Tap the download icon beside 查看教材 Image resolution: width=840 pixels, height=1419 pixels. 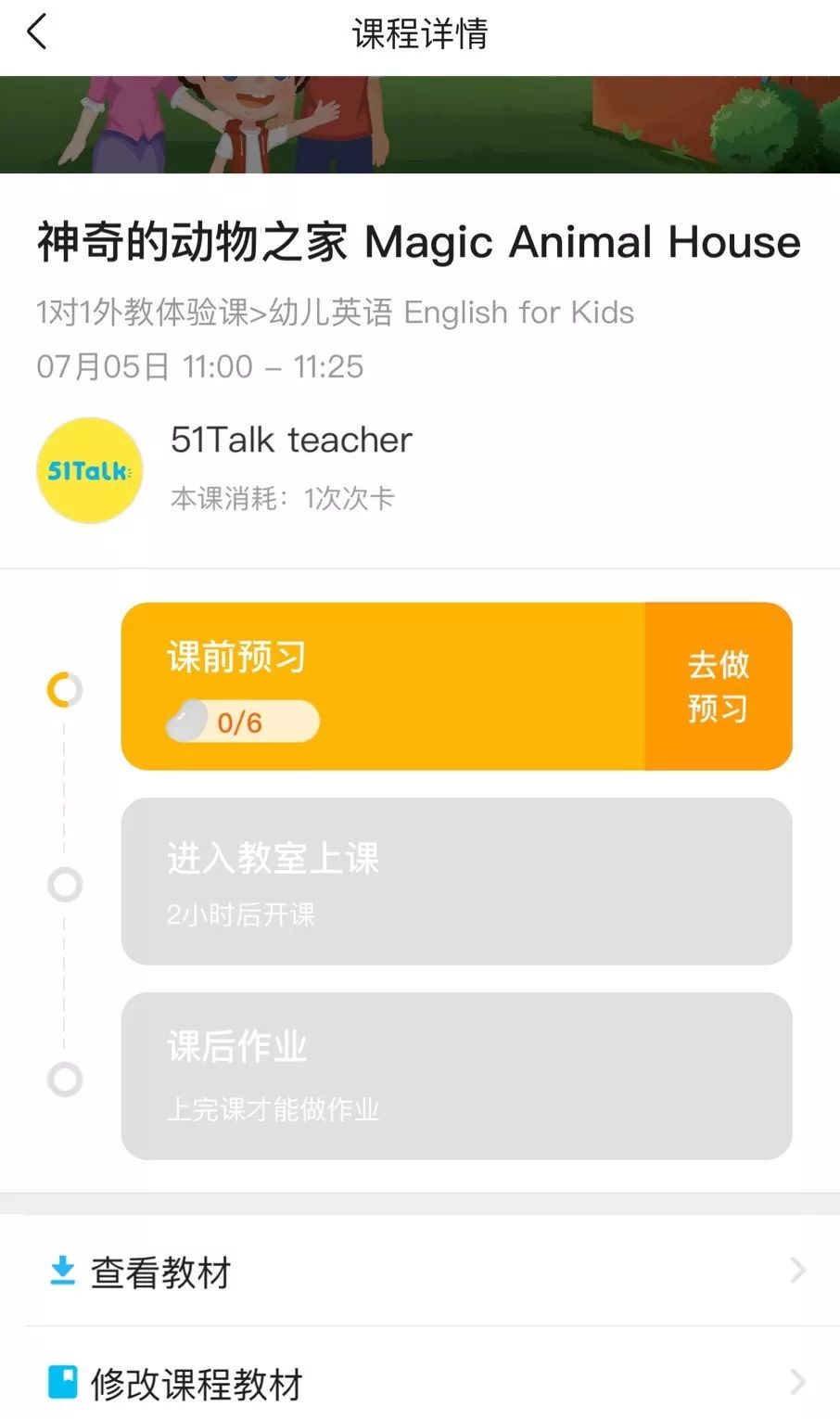[x=61, y=1271]
